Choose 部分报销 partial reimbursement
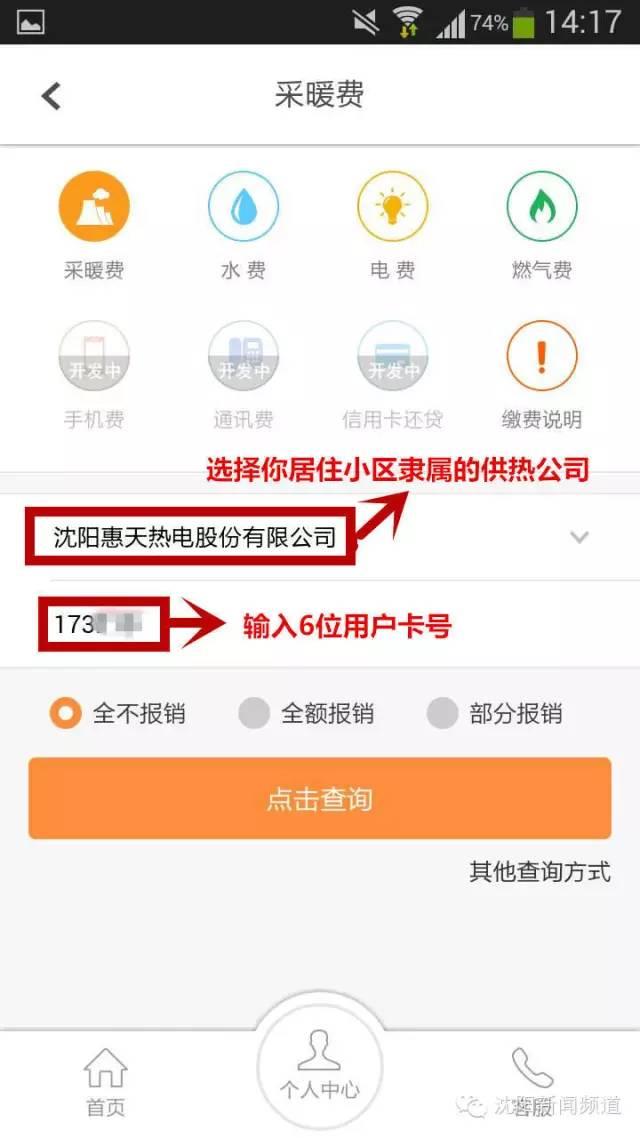The width and height of the screenshot is (640, 1138). tap(443, 714)
